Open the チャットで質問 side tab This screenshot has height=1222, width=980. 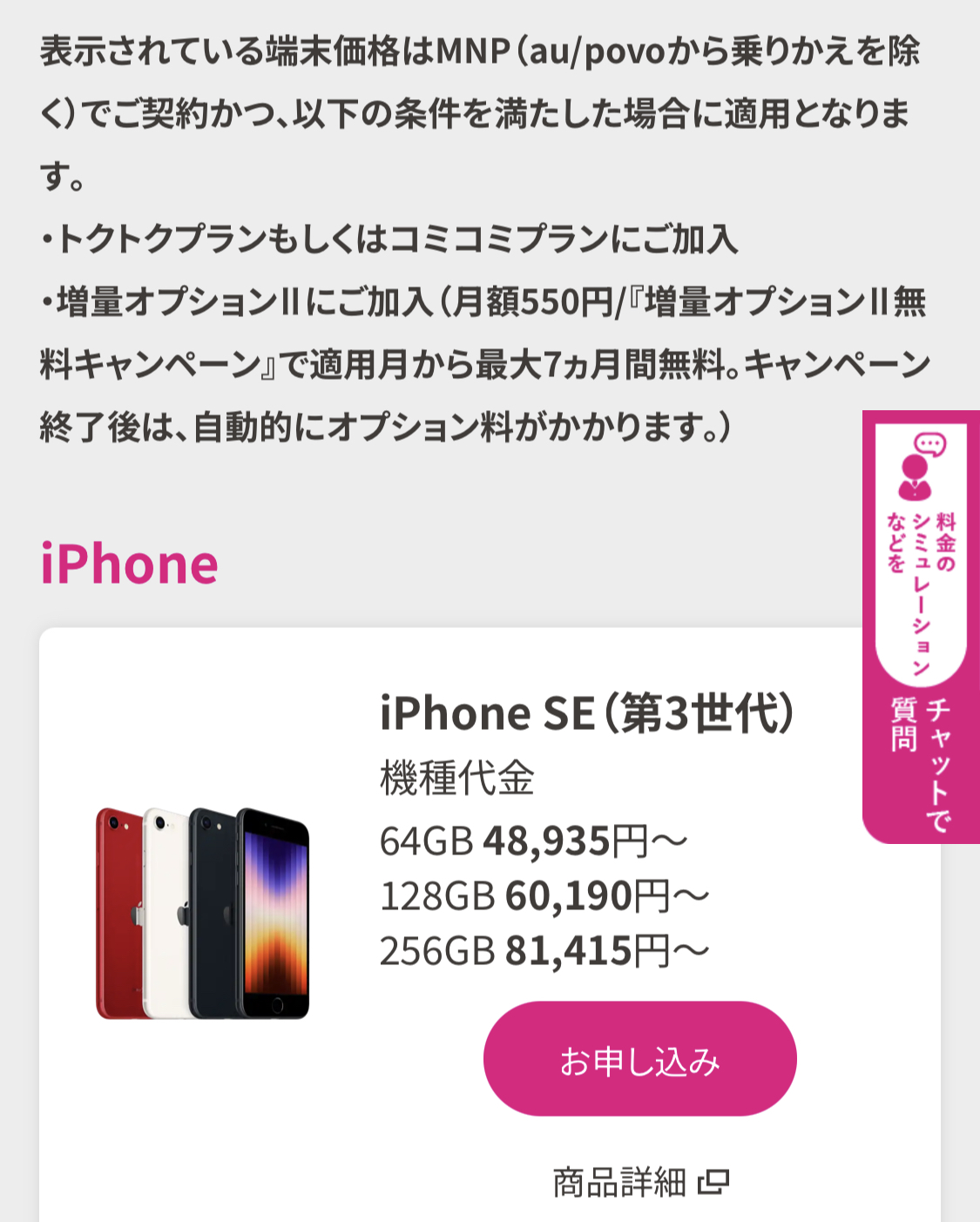click(x=921, y=627)
